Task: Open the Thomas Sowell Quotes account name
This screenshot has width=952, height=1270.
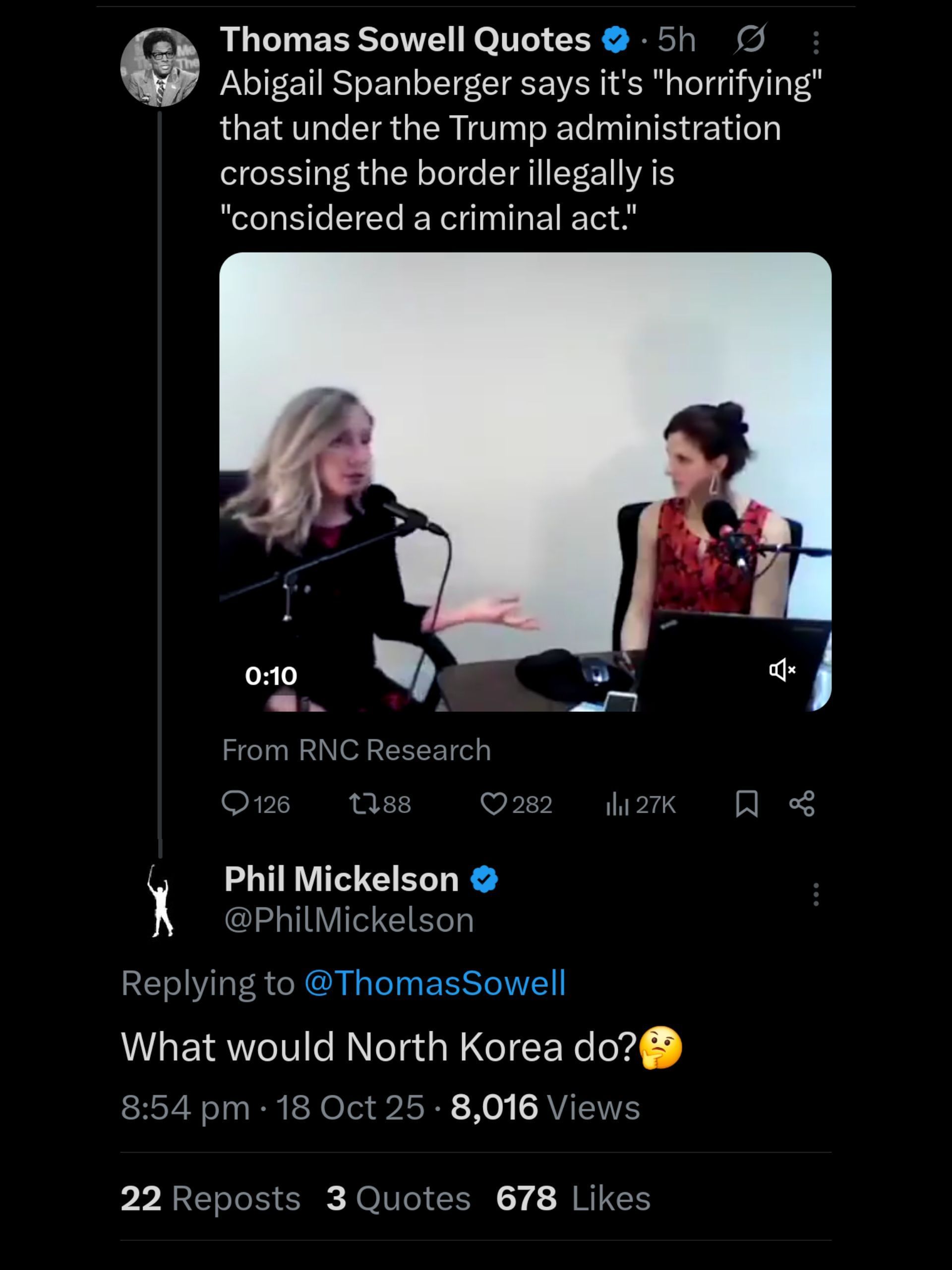Action: (405, 40)
